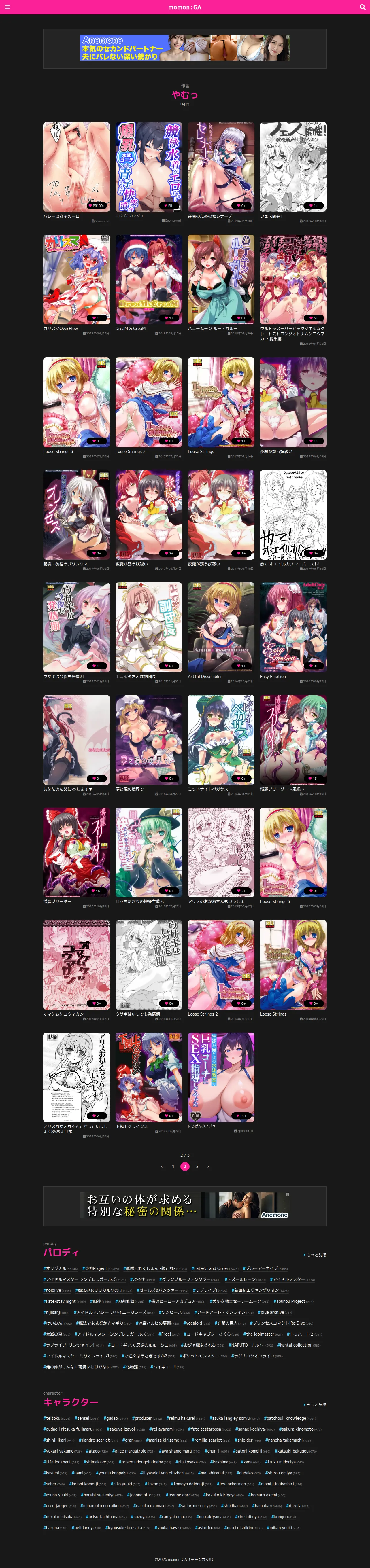Select the #patchouli knowledge character tag
This screenshot has width=370, height=1568.
pyautogui.click(x=290, y=1418)
